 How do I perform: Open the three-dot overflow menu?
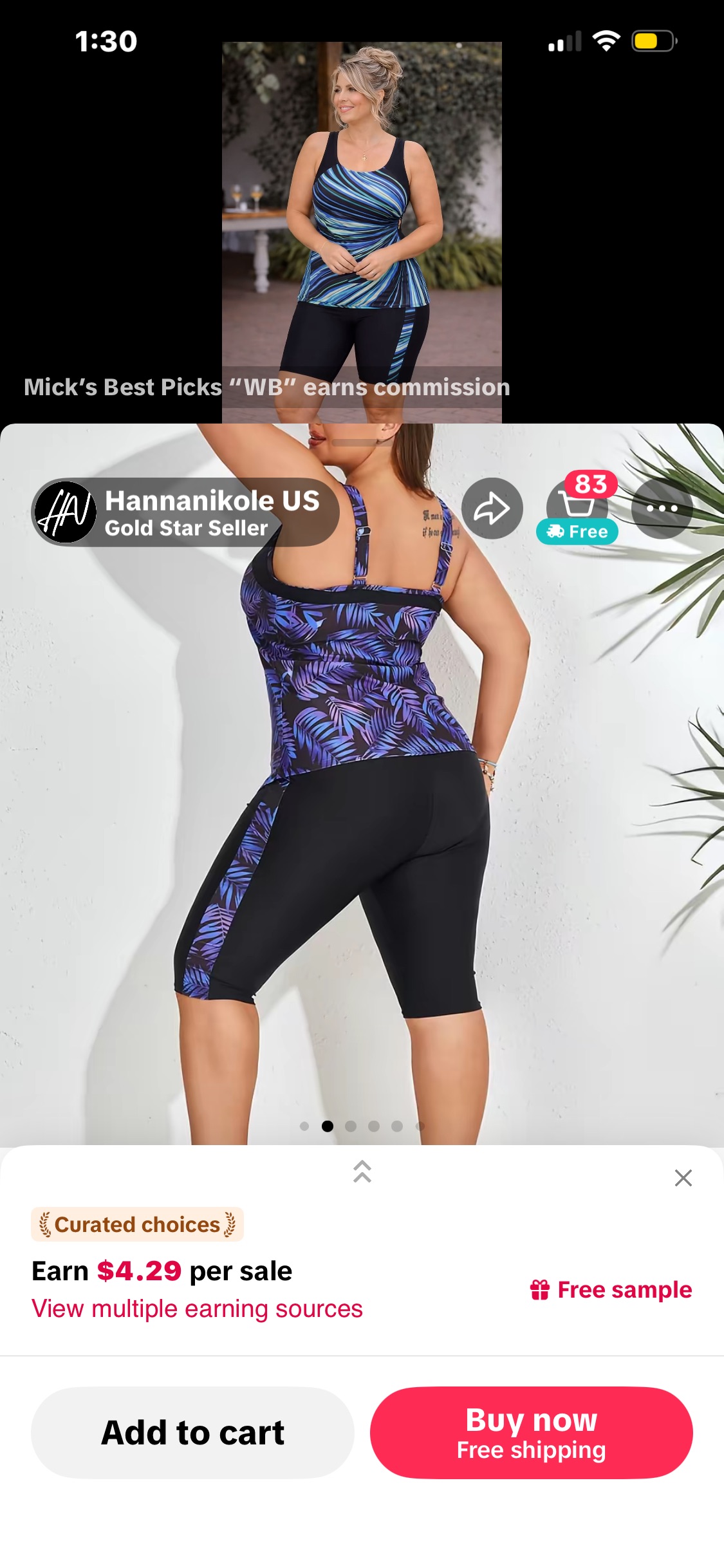pyautogui.click(x=662, y=509)
